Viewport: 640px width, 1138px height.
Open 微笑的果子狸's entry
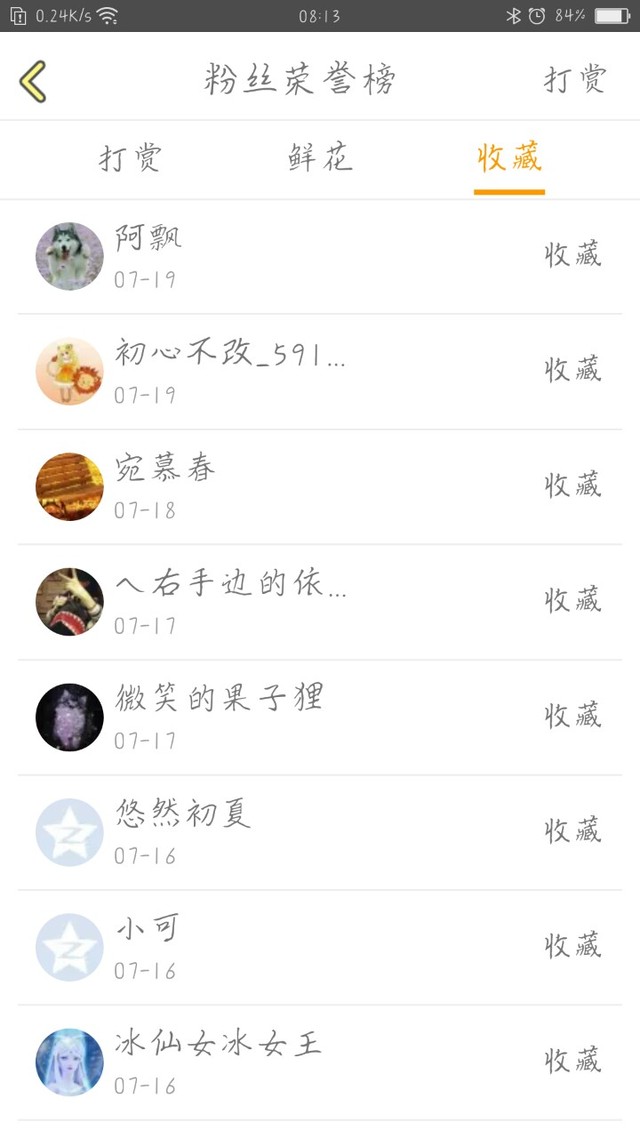(320, 716)
